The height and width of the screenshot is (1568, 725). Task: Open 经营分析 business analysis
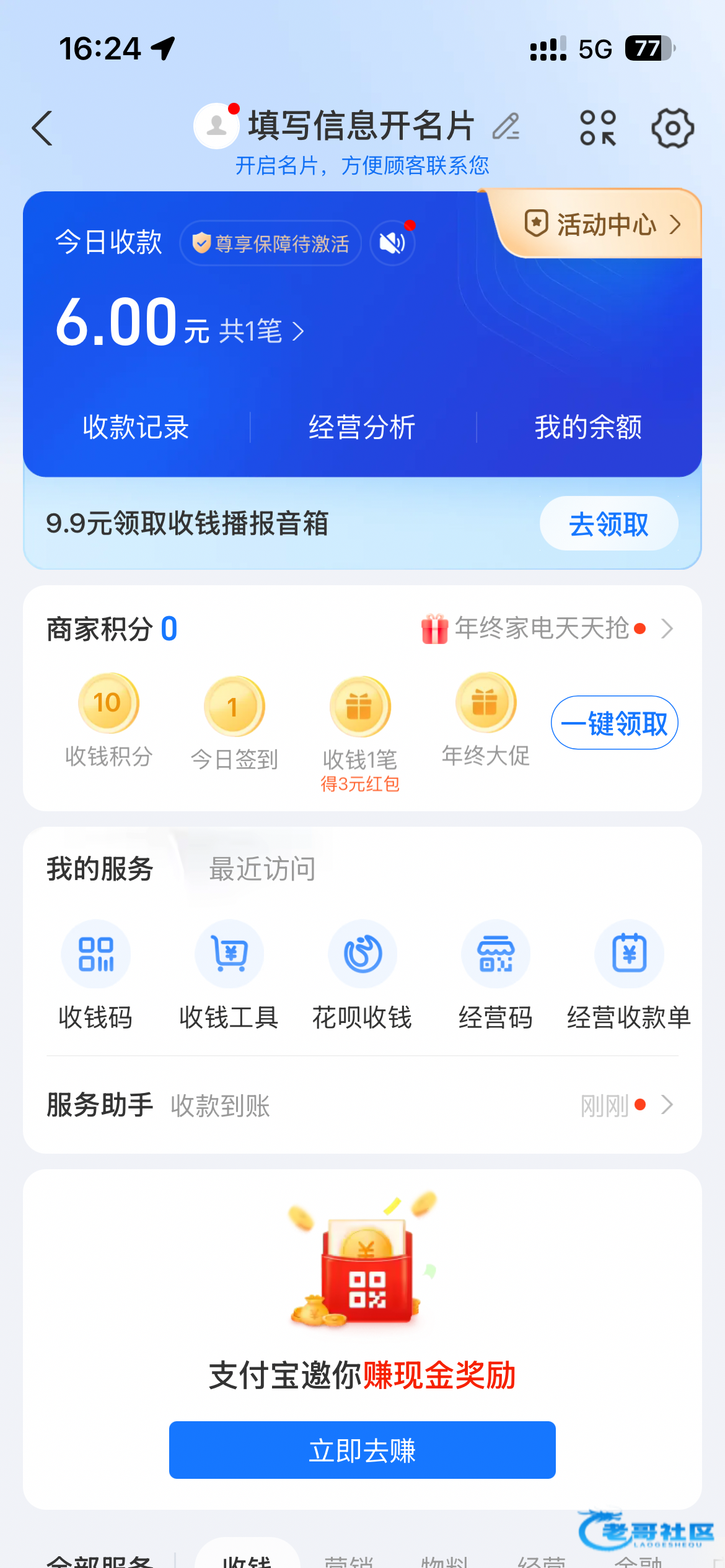362,427
